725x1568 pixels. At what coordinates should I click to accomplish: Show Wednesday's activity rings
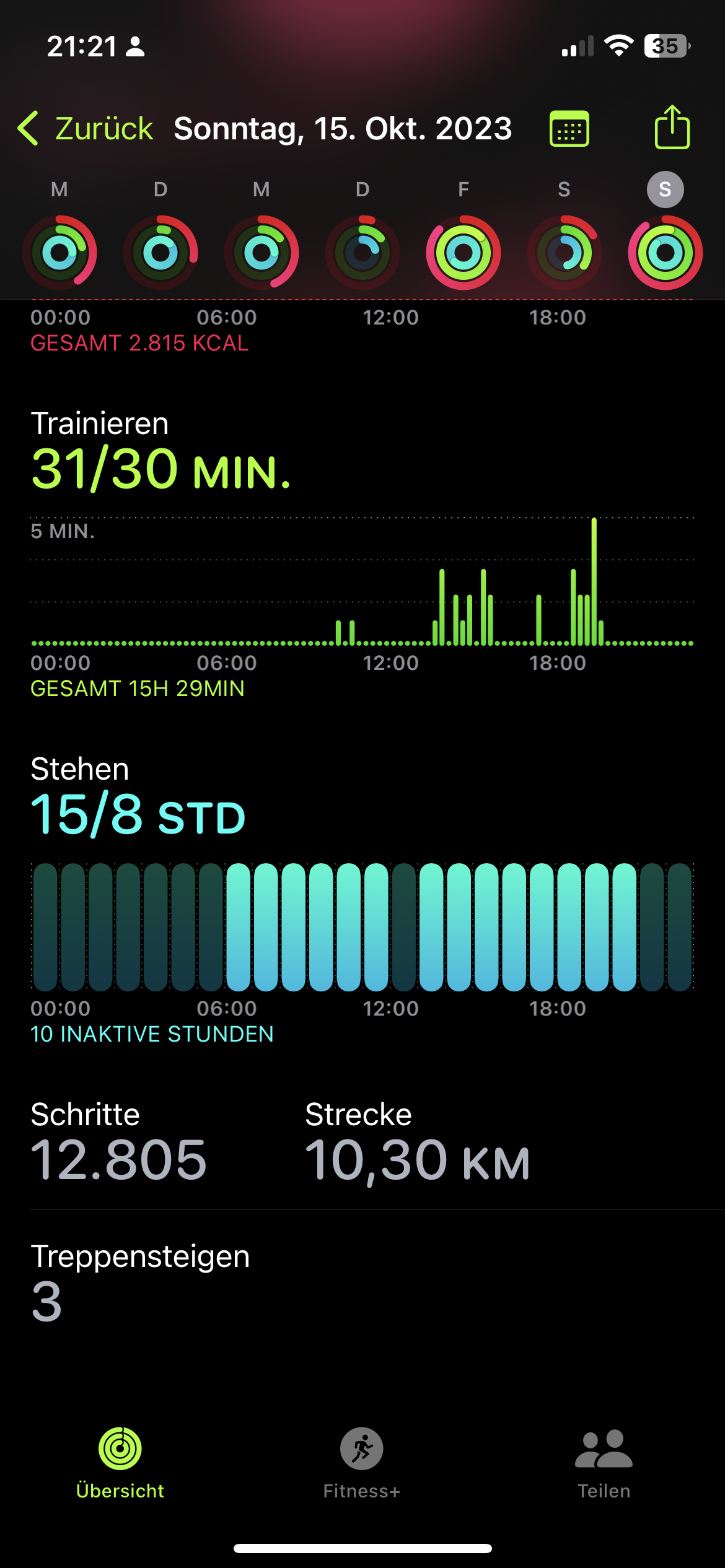[x=261, y=252]
